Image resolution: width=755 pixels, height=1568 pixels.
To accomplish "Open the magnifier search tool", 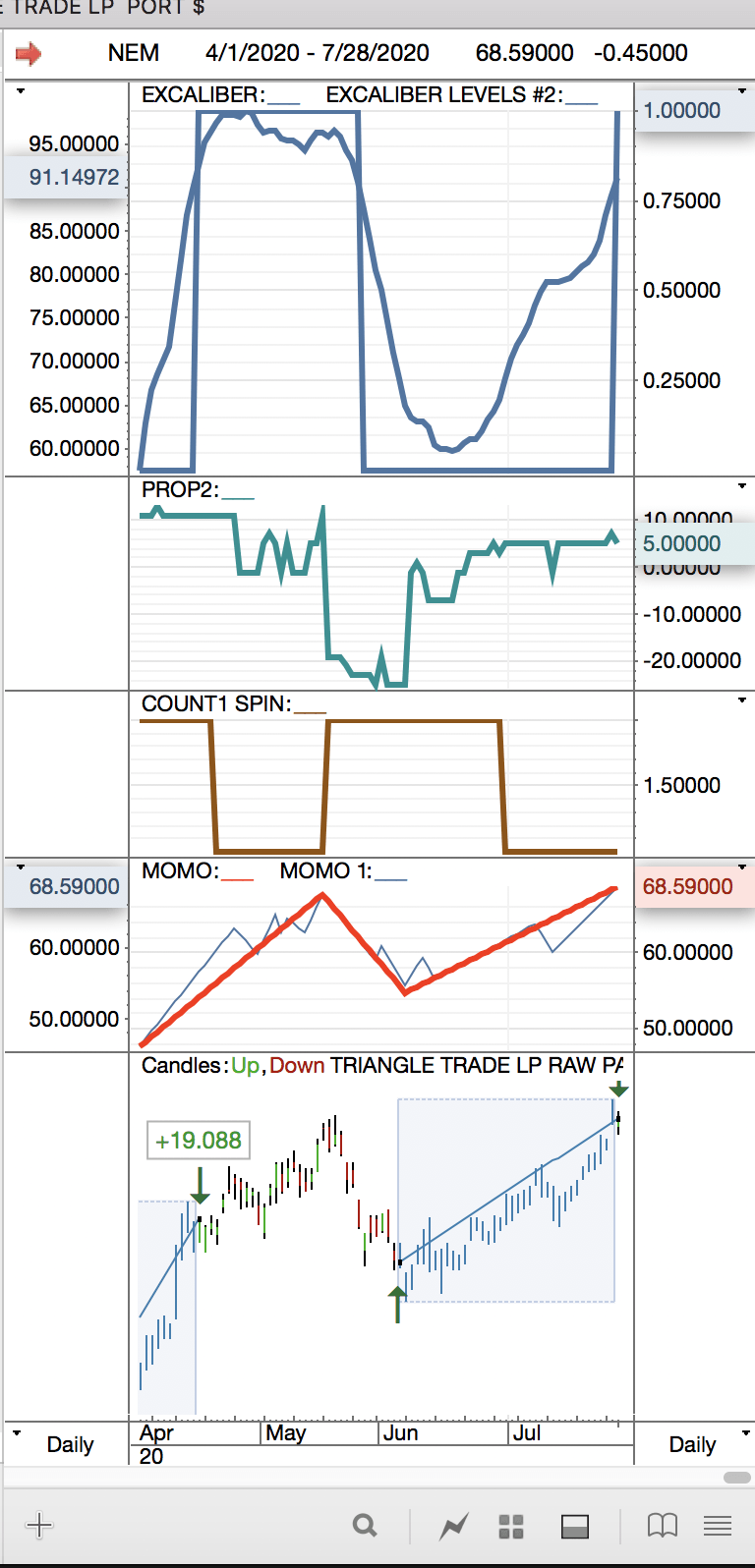I will [x=365, y=1525].
